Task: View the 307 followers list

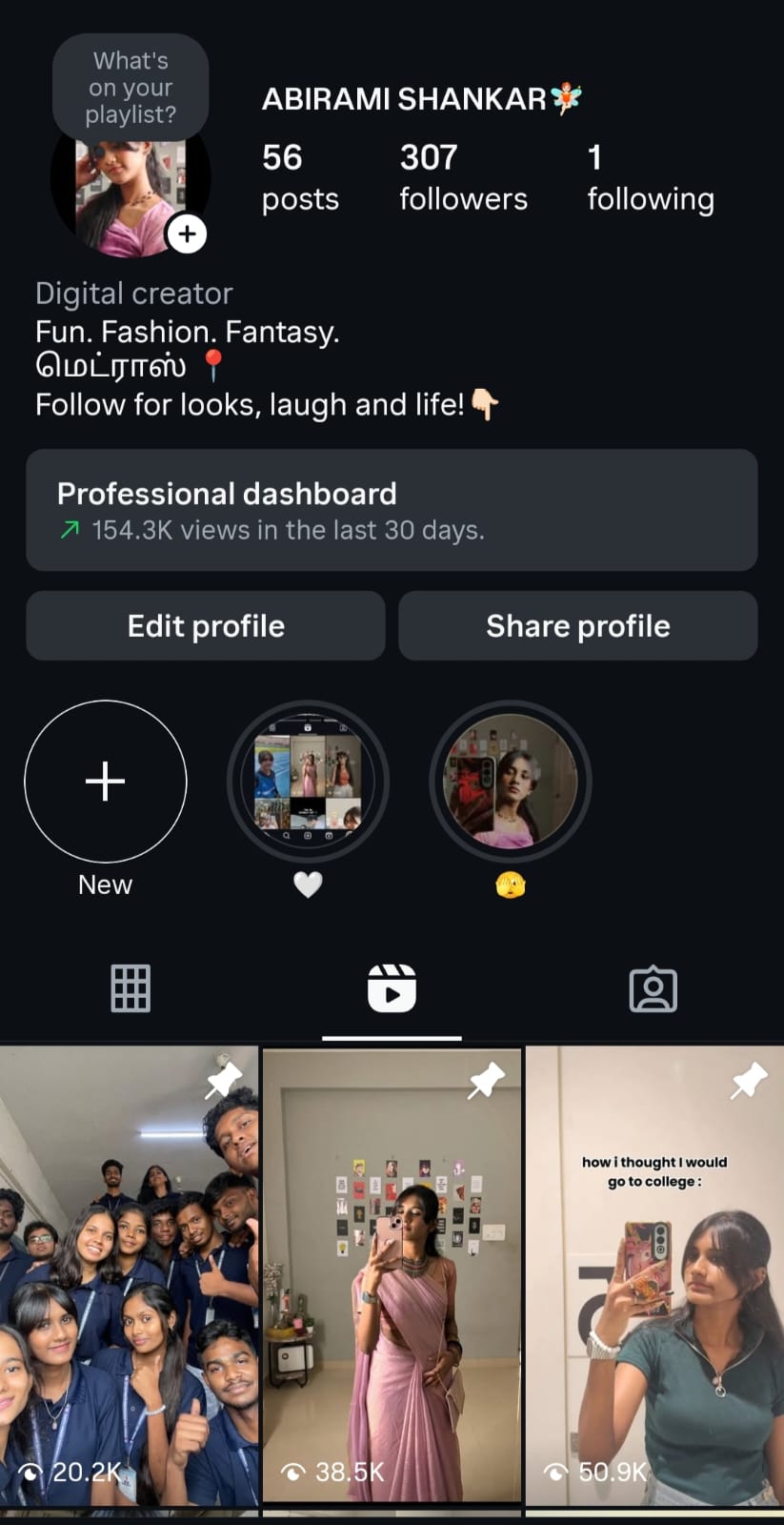Action: 463,177
